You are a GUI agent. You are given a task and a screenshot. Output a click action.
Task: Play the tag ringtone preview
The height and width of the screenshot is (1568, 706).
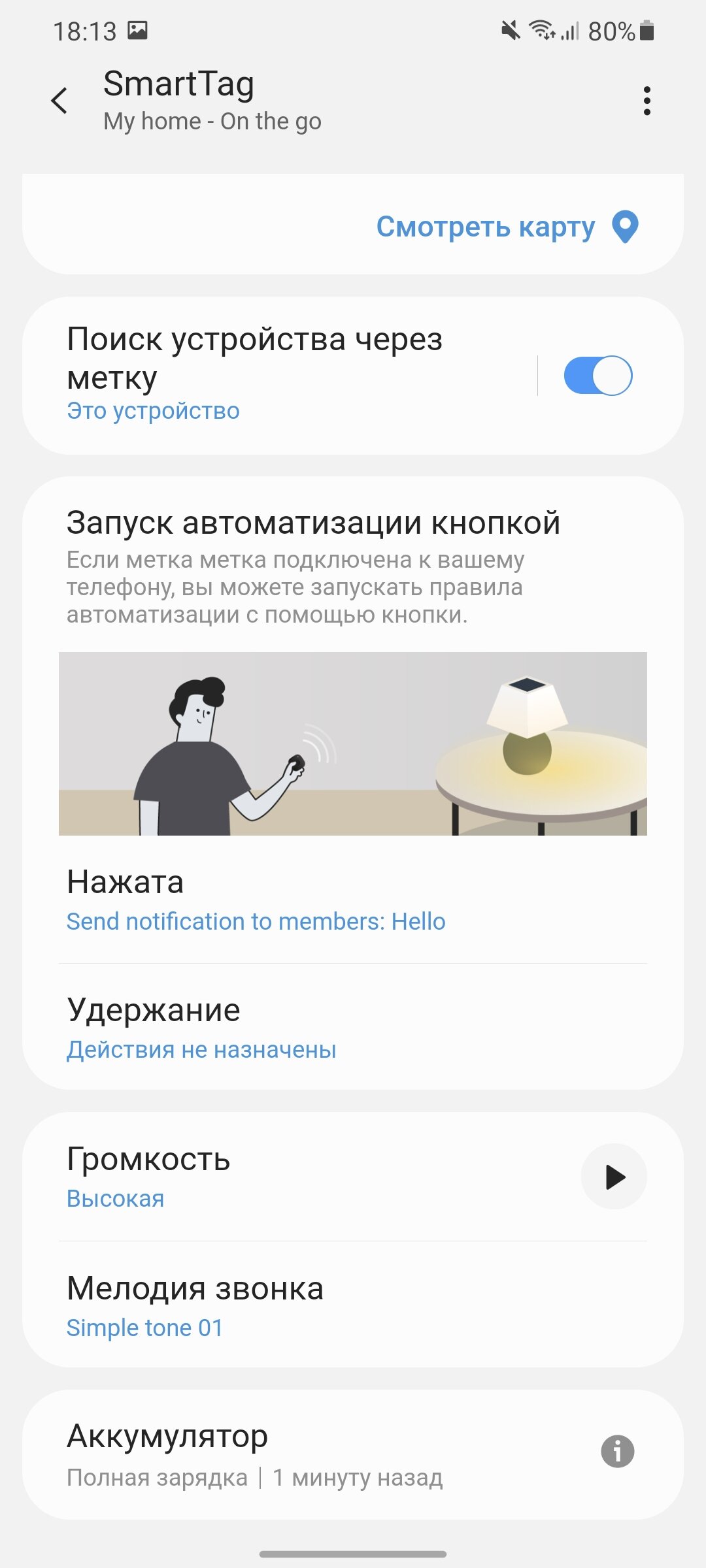coord(614,1177)
